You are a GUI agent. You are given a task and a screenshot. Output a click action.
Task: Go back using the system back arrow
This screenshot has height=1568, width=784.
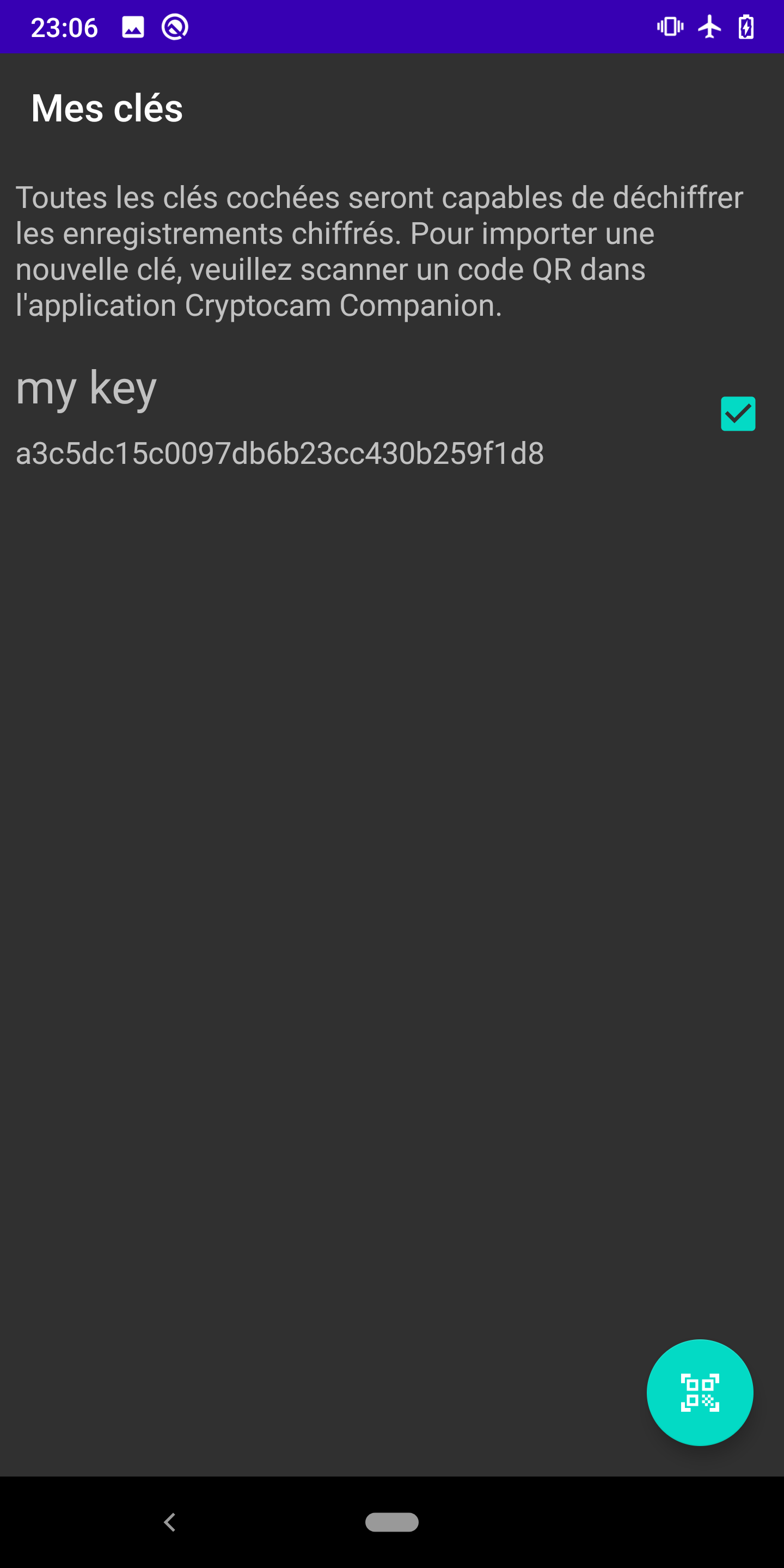[170, 1522]
